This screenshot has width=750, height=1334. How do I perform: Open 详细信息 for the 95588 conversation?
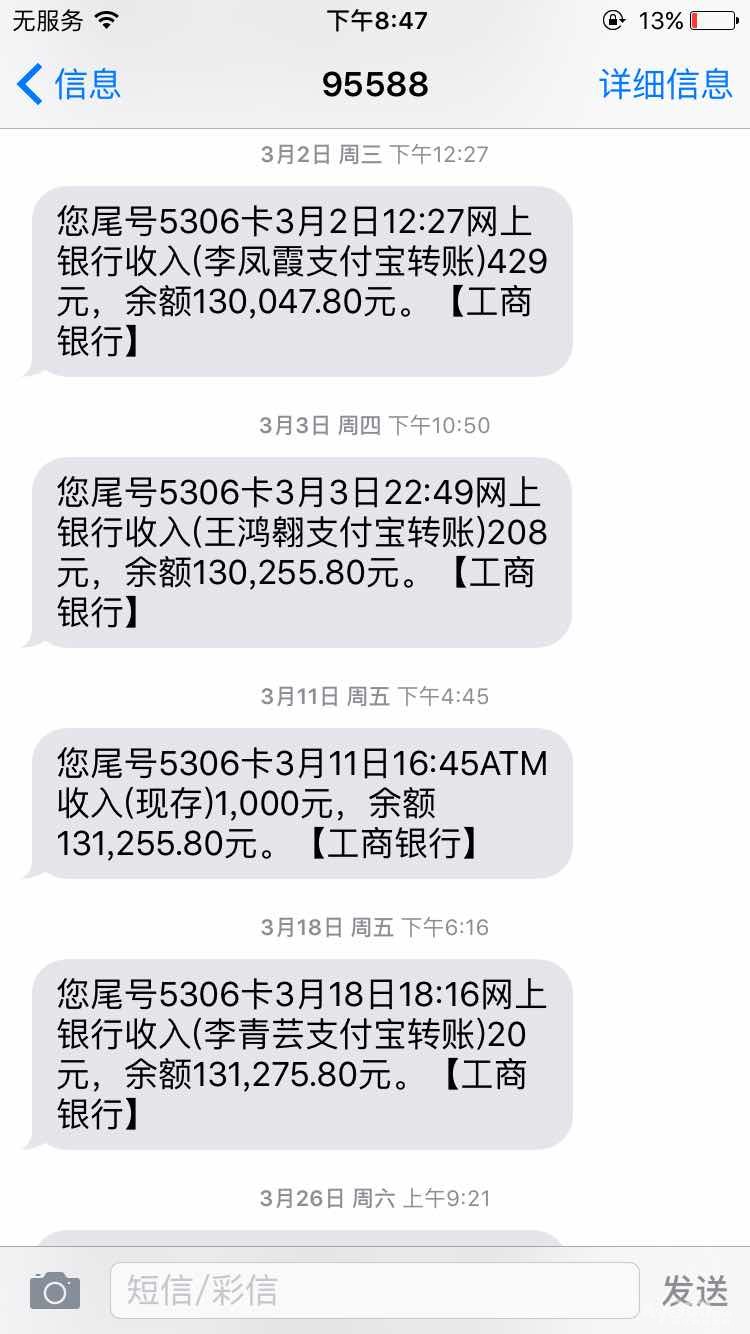[665, 84]
